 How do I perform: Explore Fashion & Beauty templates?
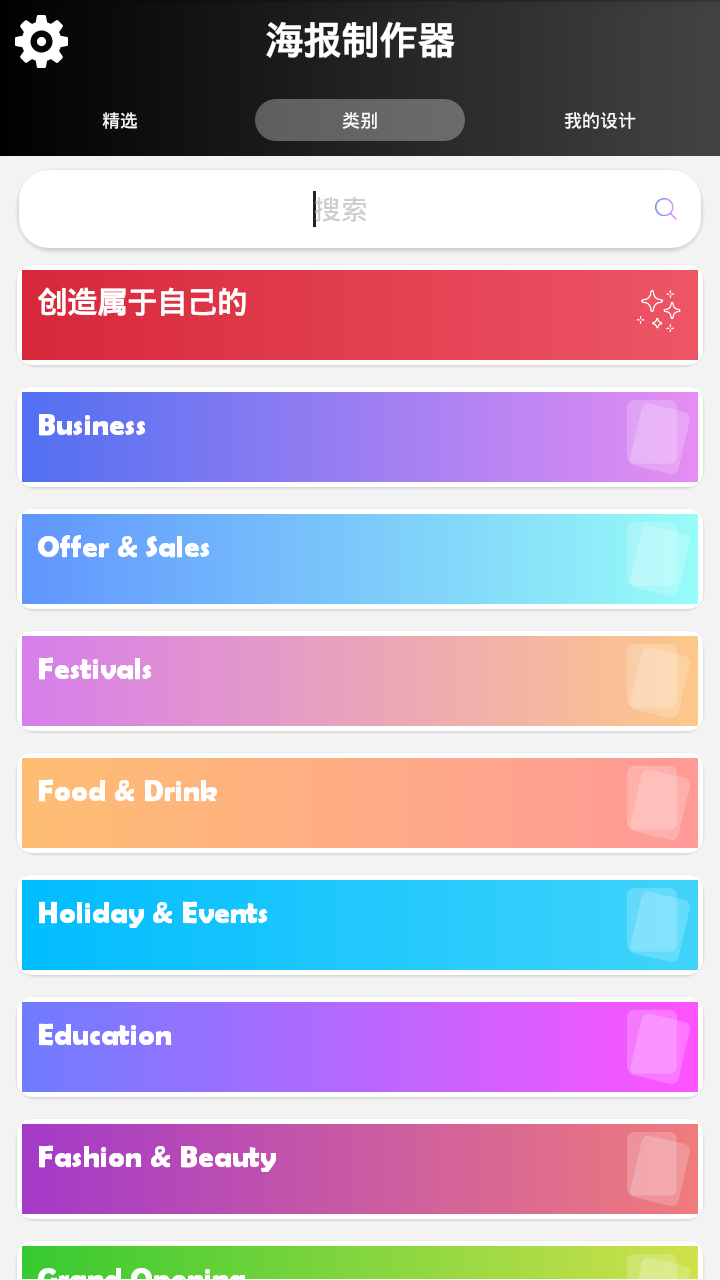(x=360, y=1169)
